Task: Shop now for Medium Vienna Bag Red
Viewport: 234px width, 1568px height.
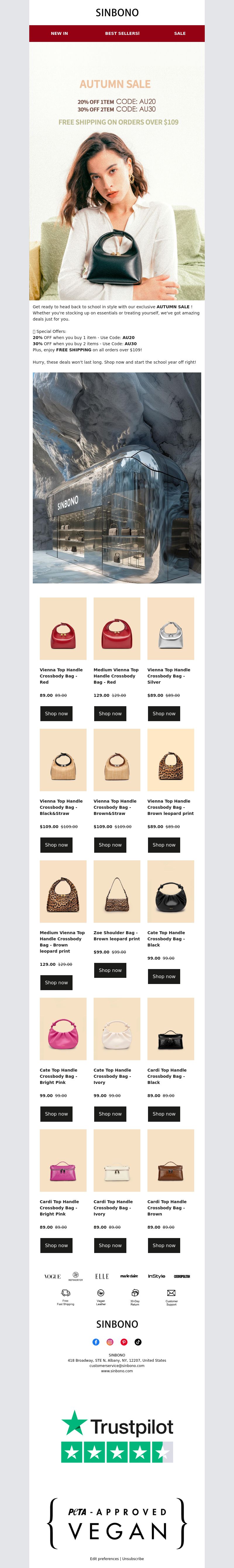Action: pos(110,714)
